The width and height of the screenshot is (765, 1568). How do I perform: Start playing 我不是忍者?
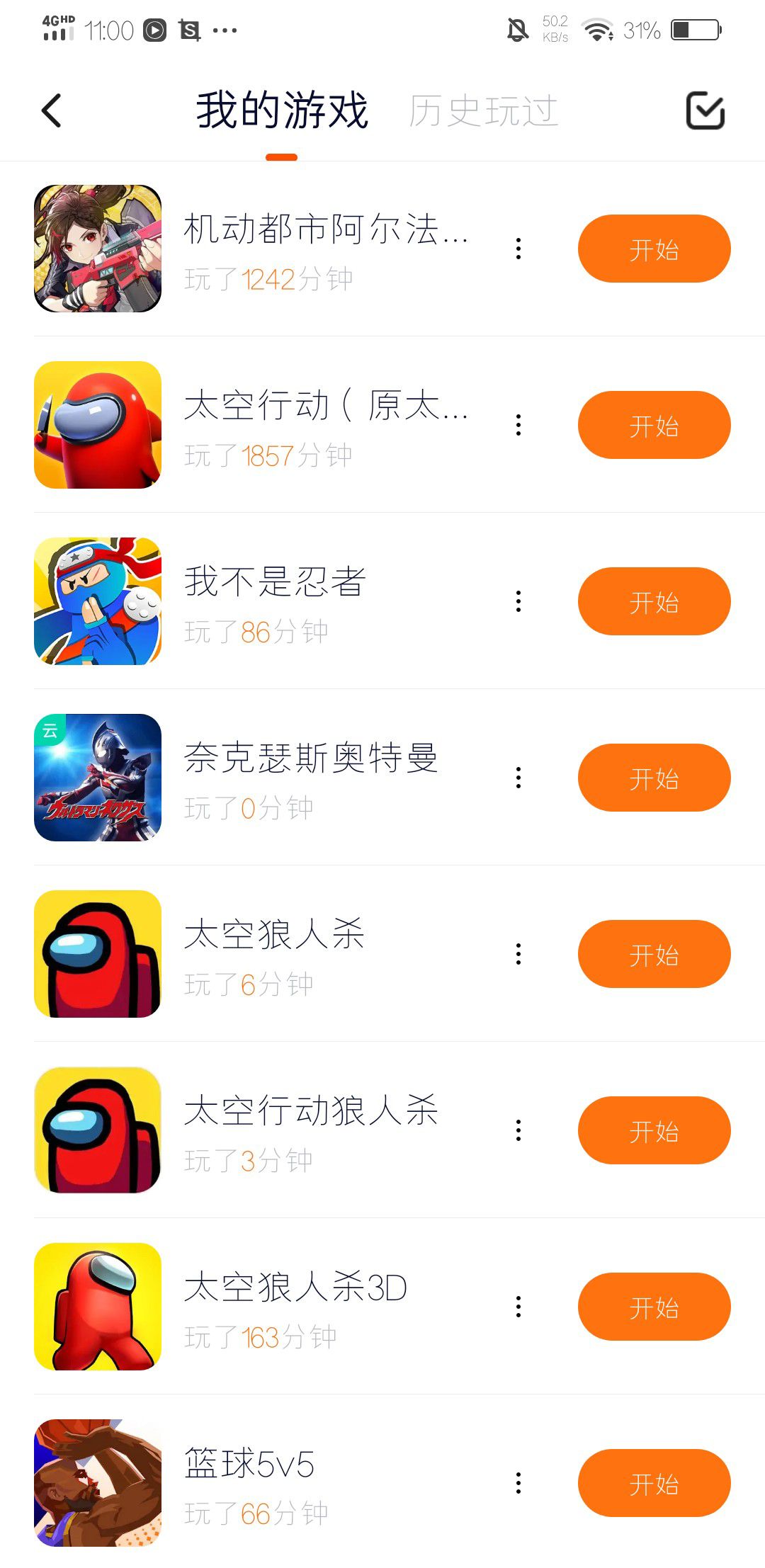tap(653, 601)
